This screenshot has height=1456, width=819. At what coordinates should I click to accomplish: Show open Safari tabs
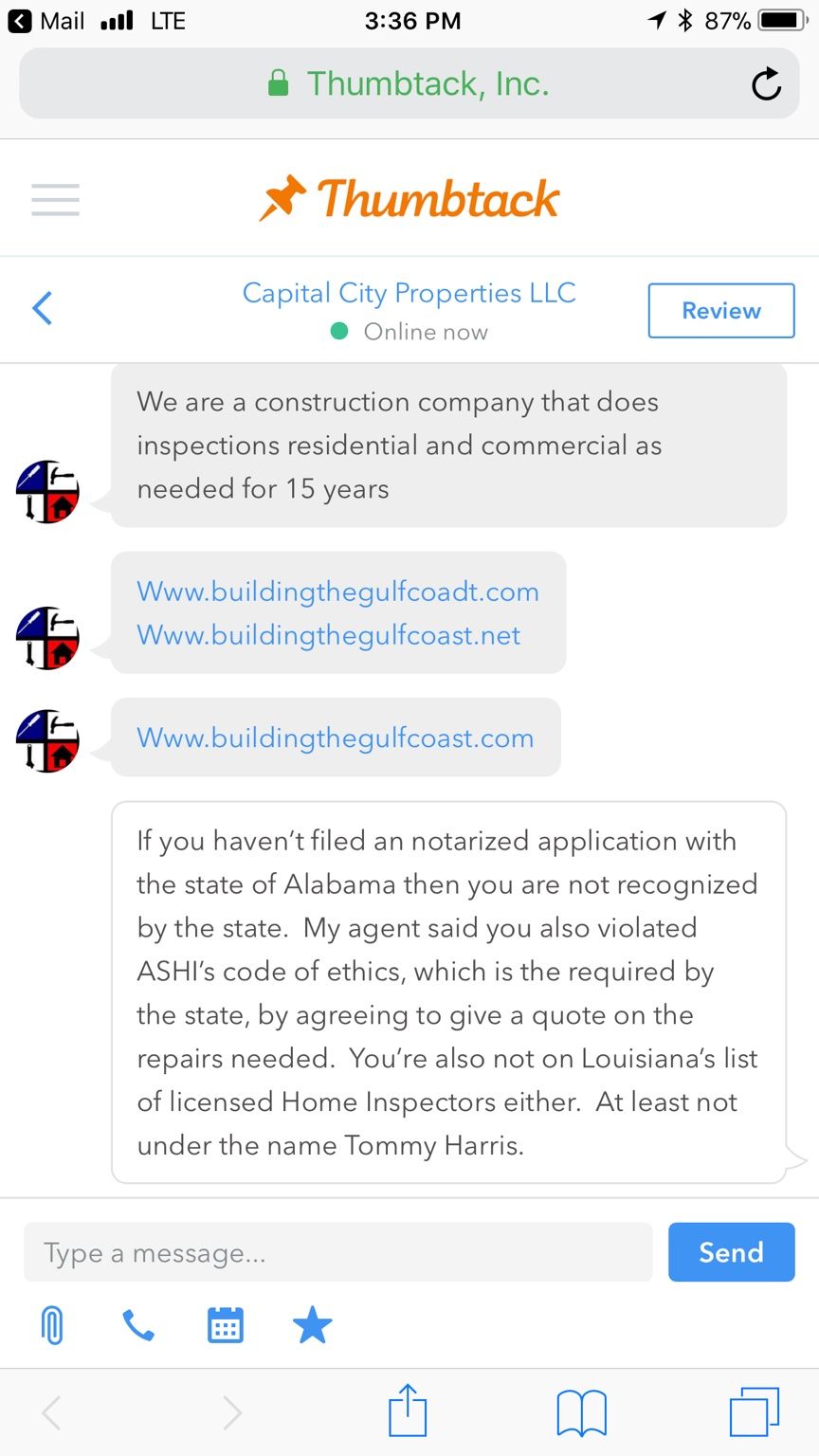(x=754, y=1412)
